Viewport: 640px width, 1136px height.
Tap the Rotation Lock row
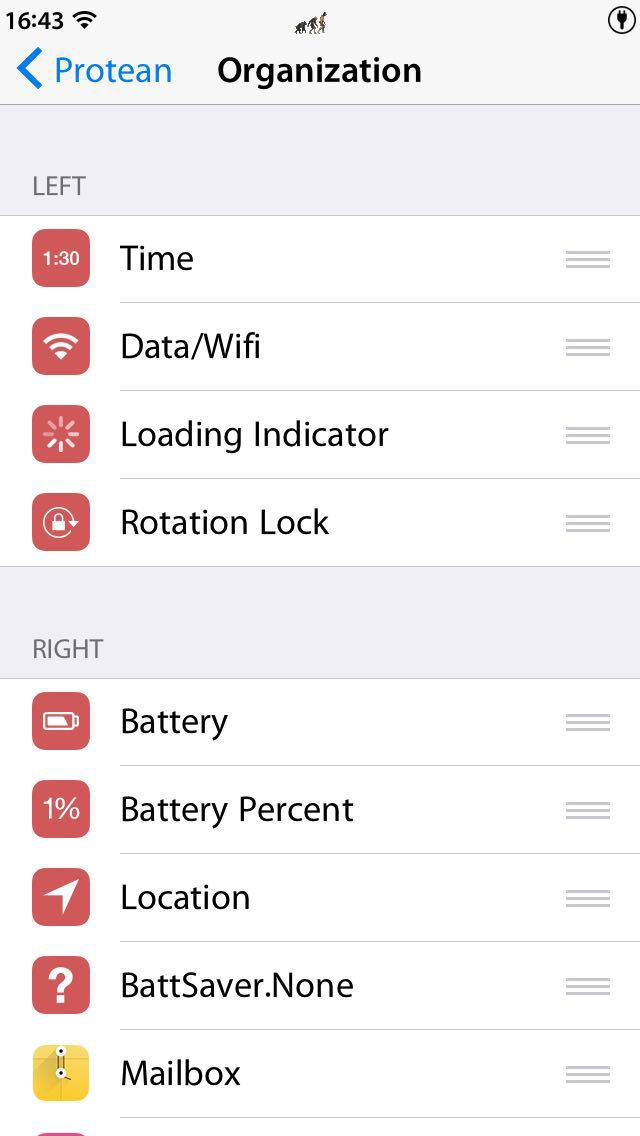pos(320,522)
